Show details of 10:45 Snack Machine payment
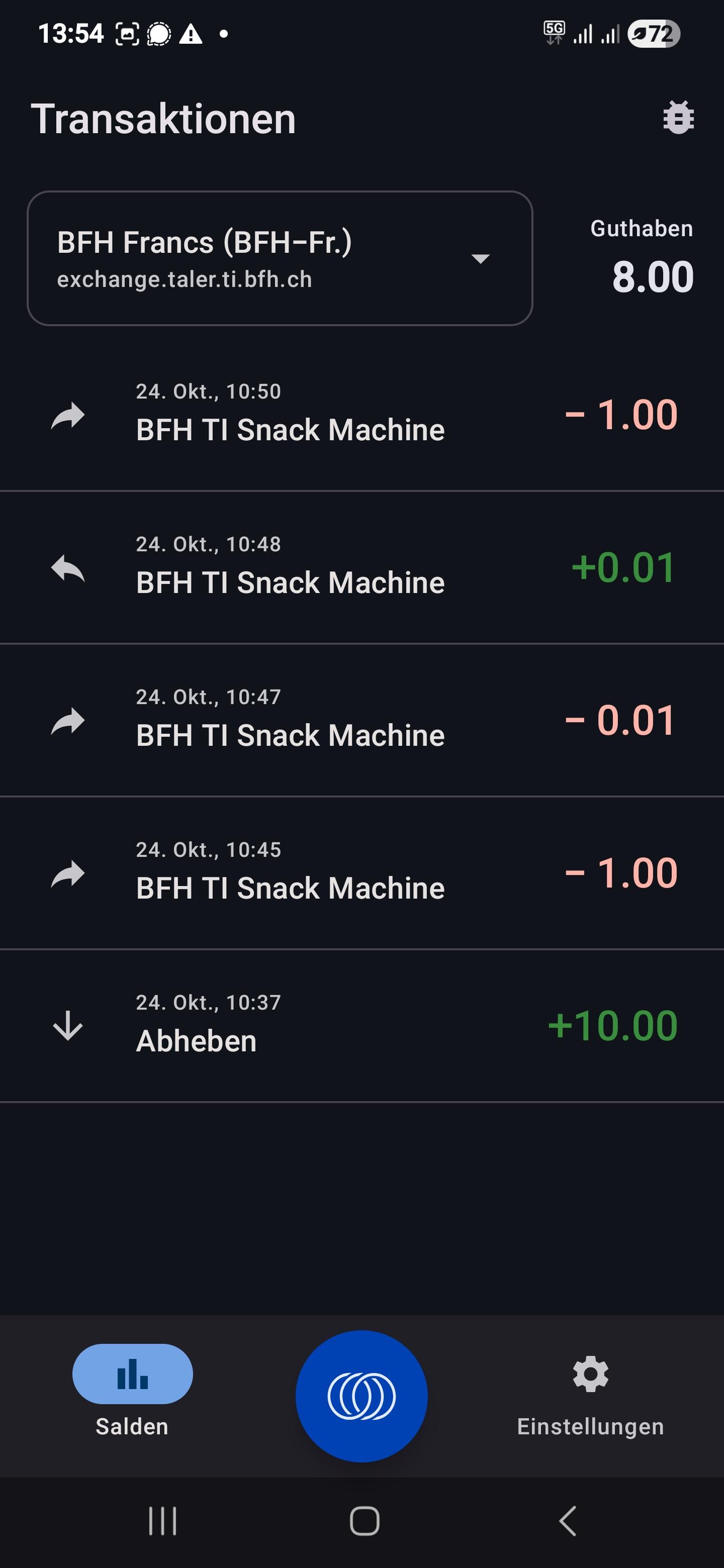 [x=361, y=873]
